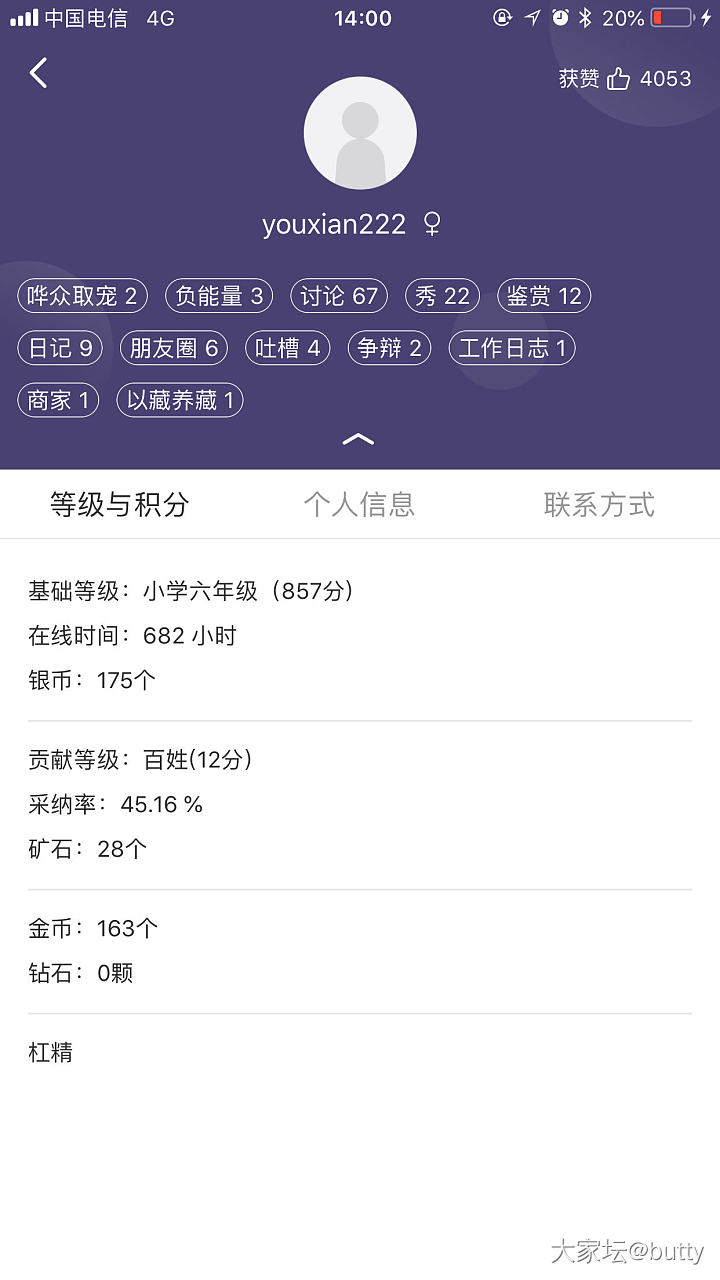View the 吐槽 4 tag posts
Viewport: 720px width, 1280px height.
point(287,348)
